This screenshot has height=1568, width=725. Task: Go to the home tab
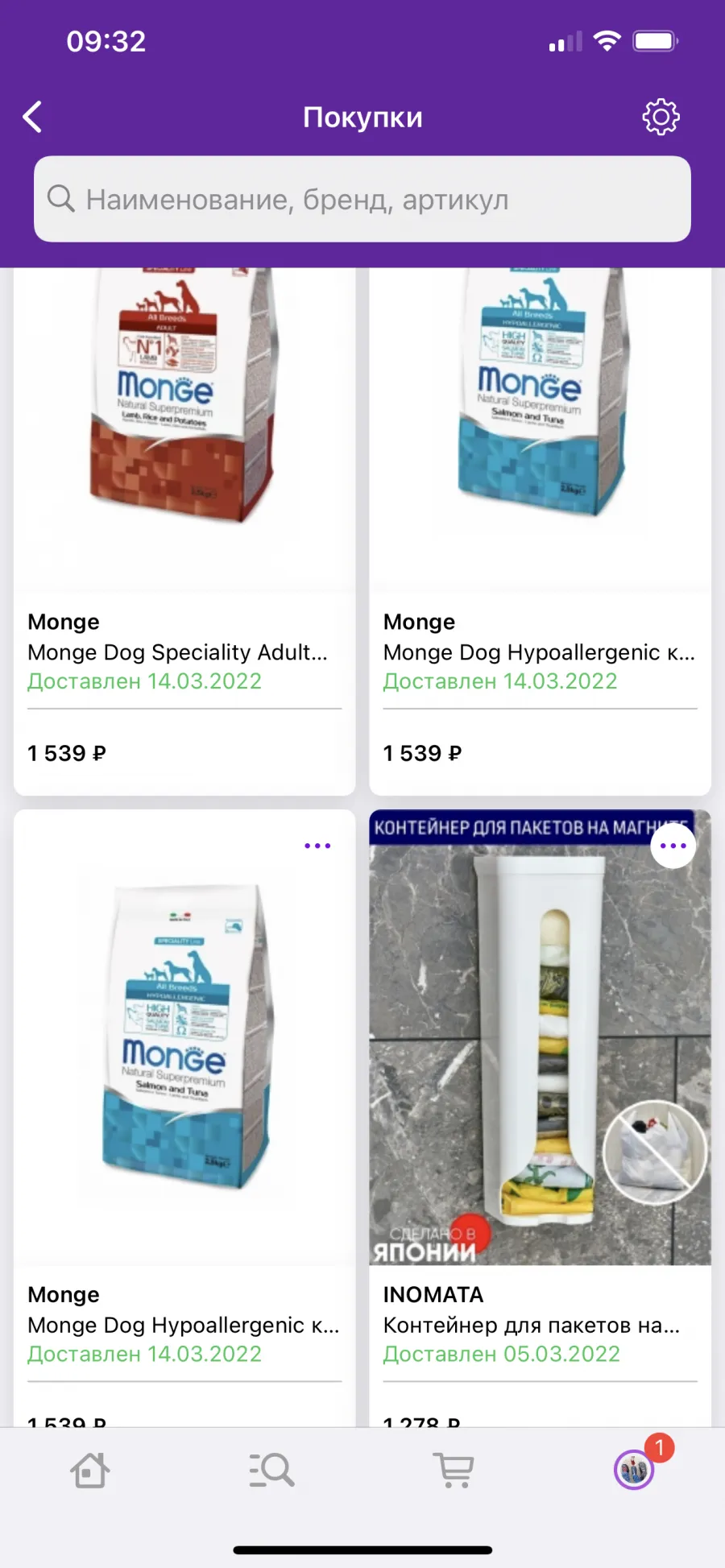(90, 1471)
